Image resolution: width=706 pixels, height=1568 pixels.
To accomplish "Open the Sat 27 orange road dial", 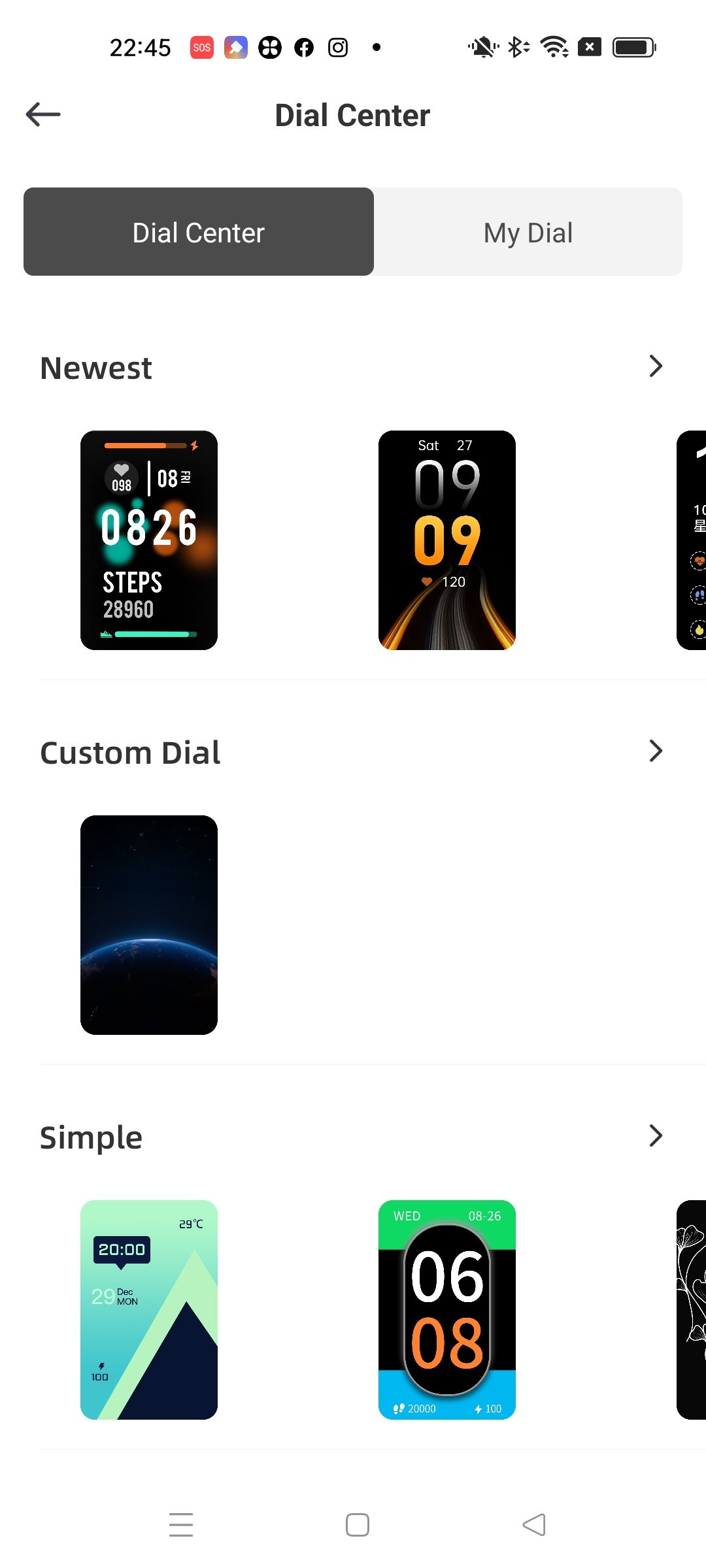I will 447,540.
